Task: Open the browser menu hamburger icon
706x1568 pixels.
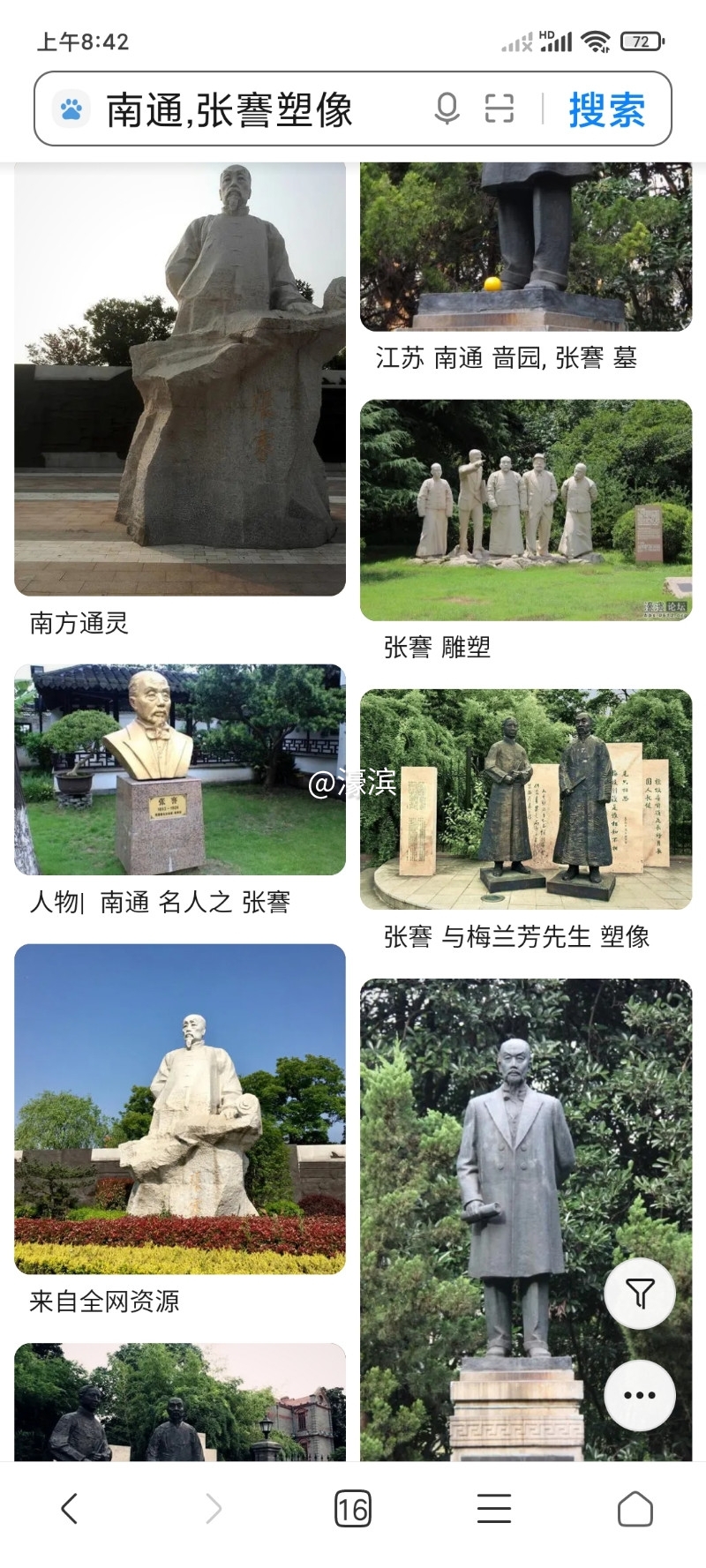Action: (493, 1508)
